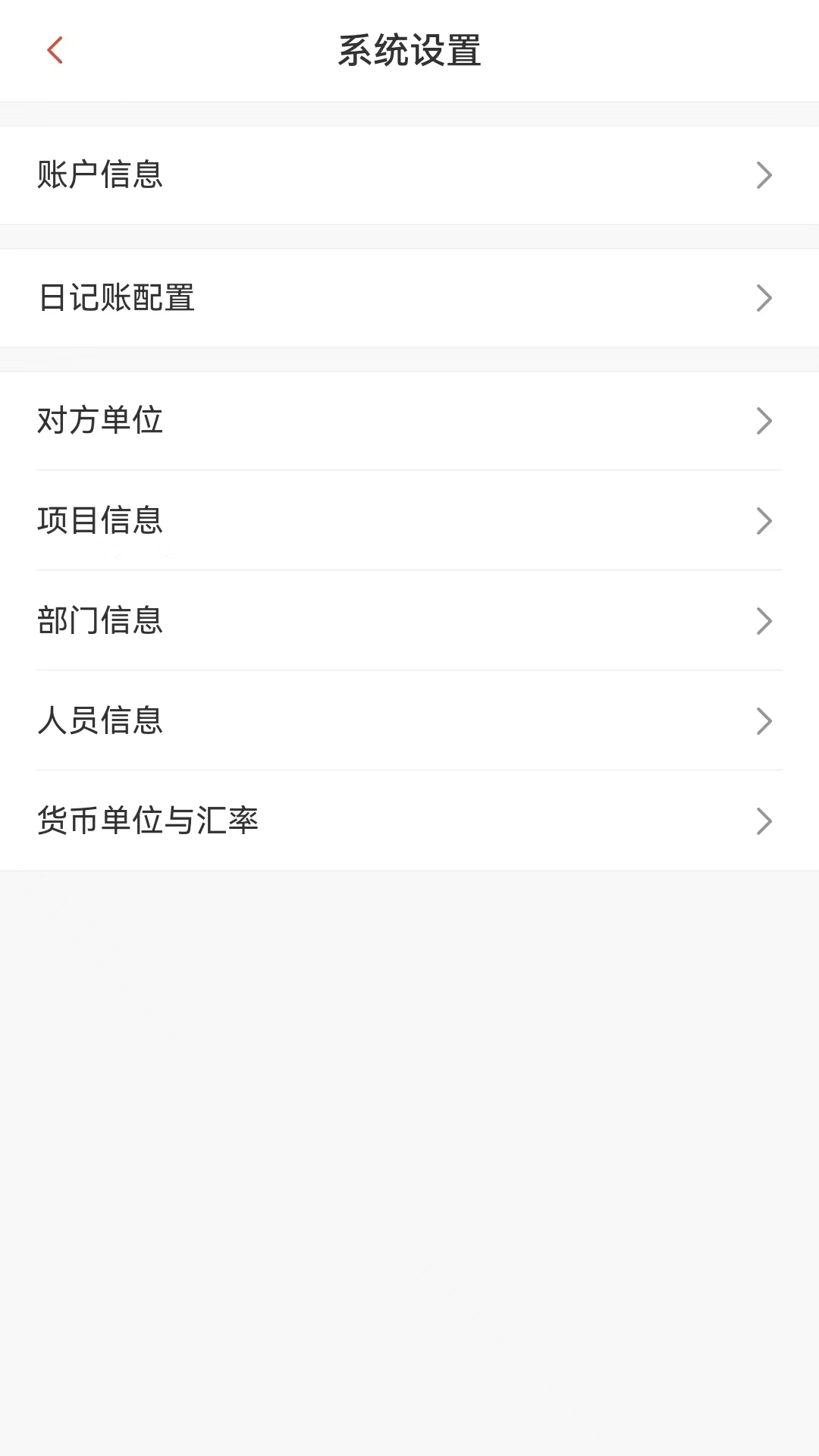Viewport: 819px width, 1456px height.
Task: Expand the chevron beside 人员信息
Action: [764, 721]
